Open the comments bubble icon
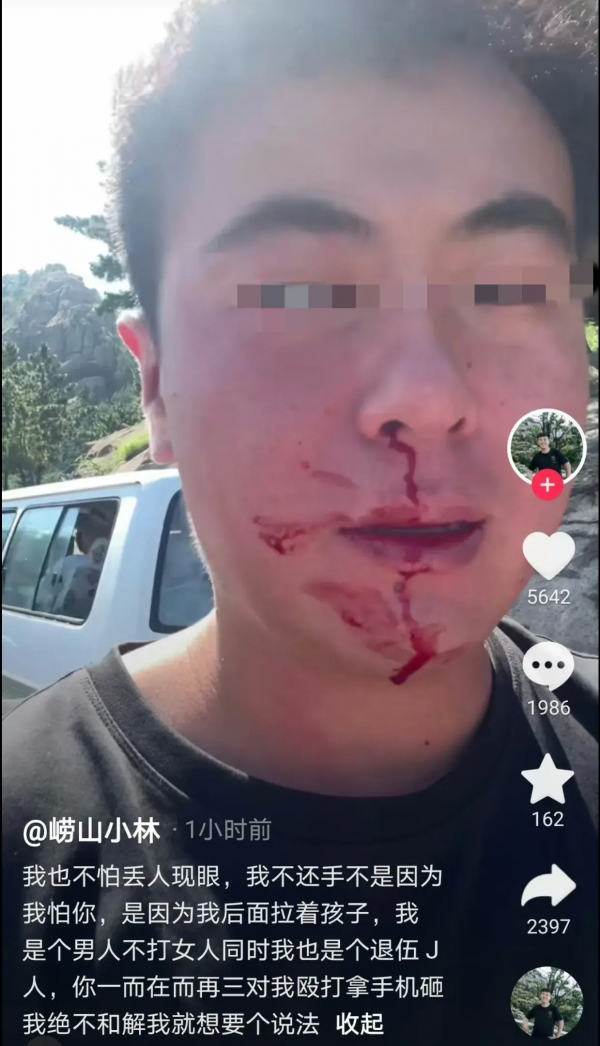The width and height of the screenshot is (600, 1046). pos(548,667)
